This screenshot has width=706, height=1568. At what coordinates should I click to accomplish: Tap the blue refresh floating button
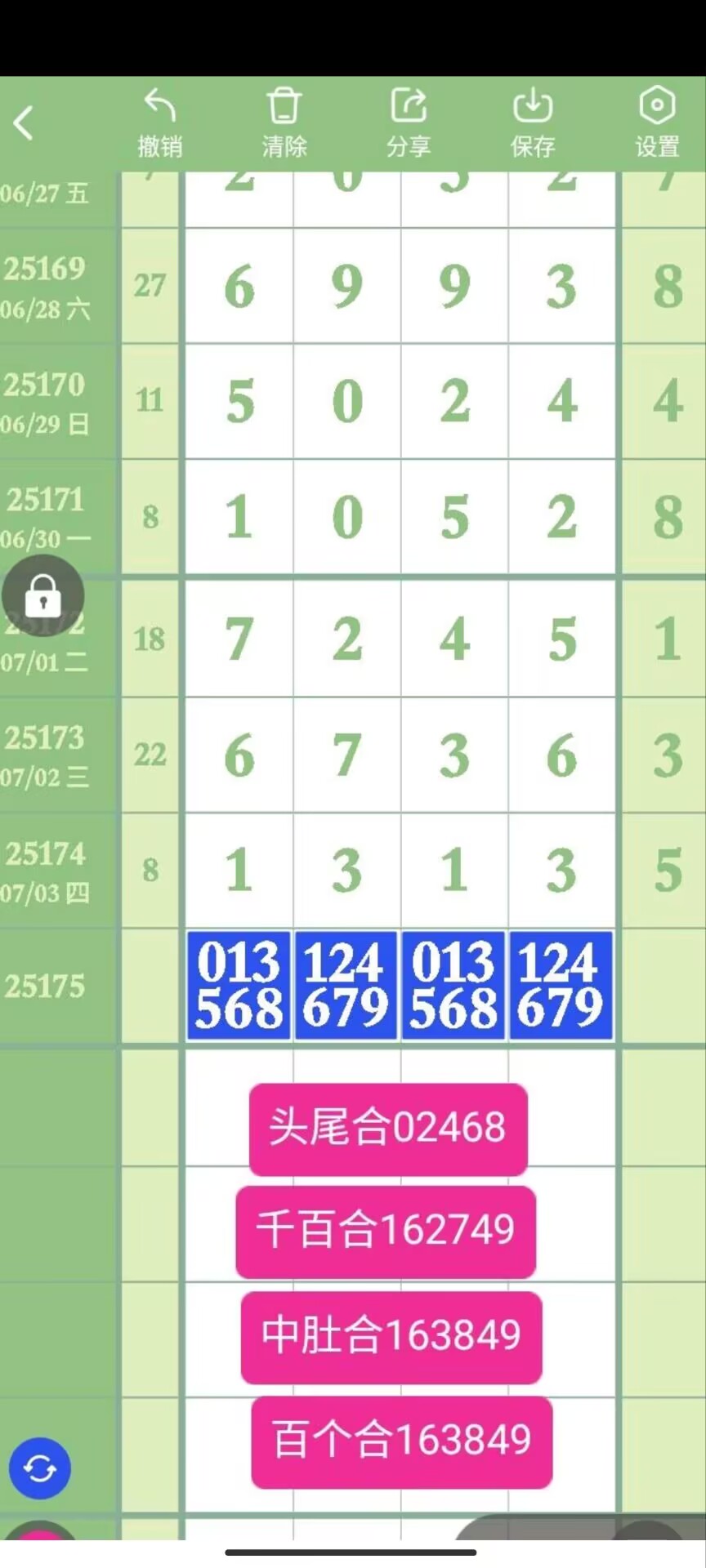point(39,1468)
